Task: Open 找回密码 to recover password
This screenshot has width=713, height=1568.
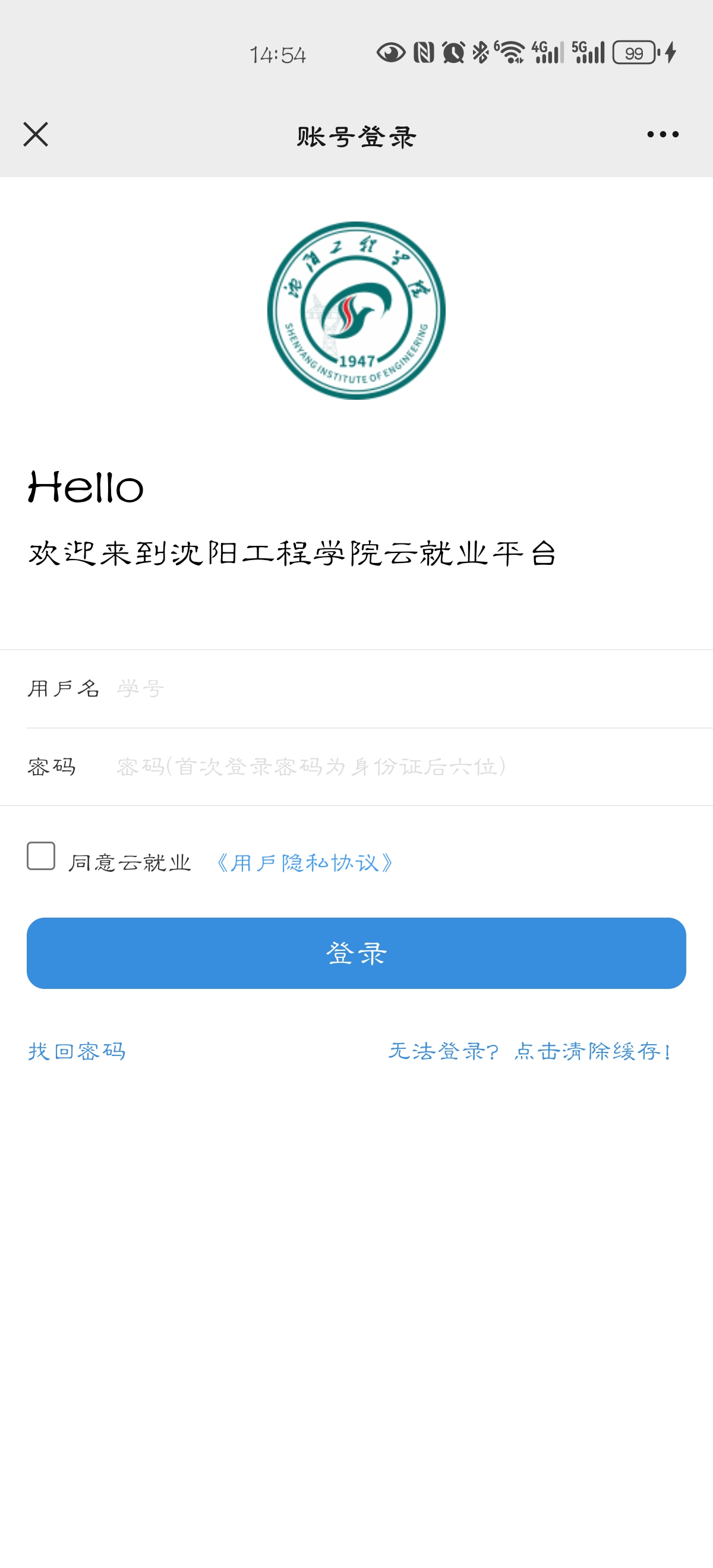Action: pos(77,1051)
